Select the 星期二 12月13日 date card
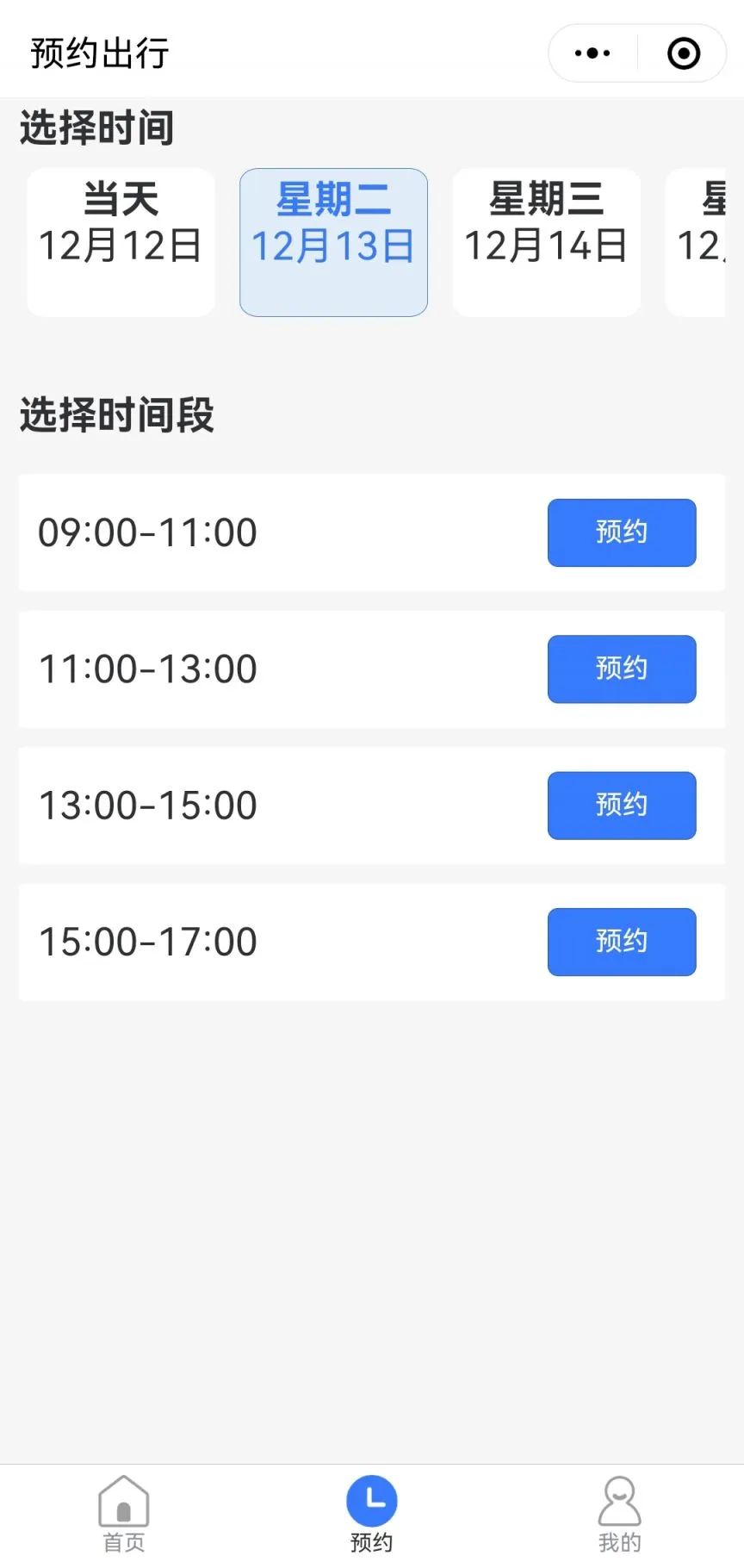This screenshot has width=744, height=1568. coord(334,242)
